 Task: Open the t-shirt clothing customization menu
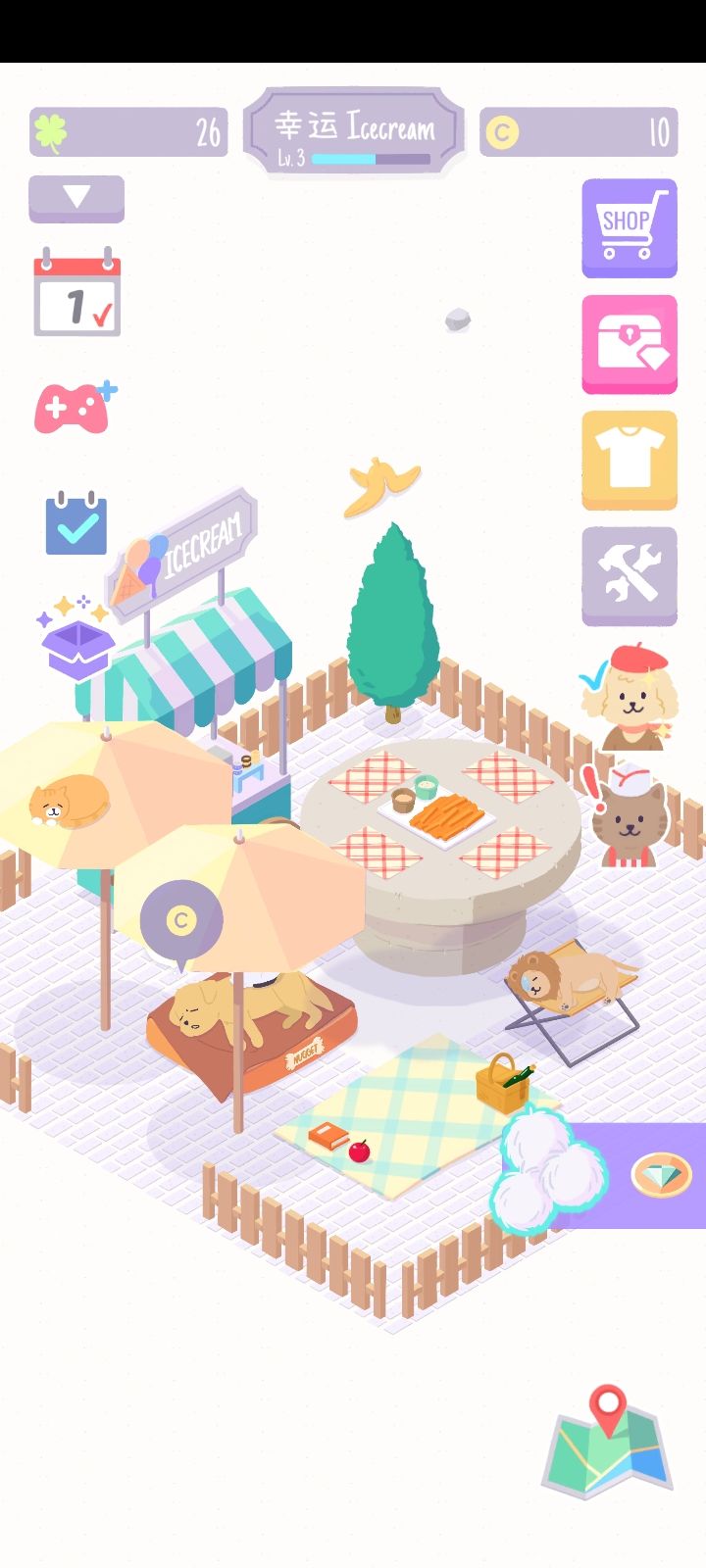click(629, 461)
